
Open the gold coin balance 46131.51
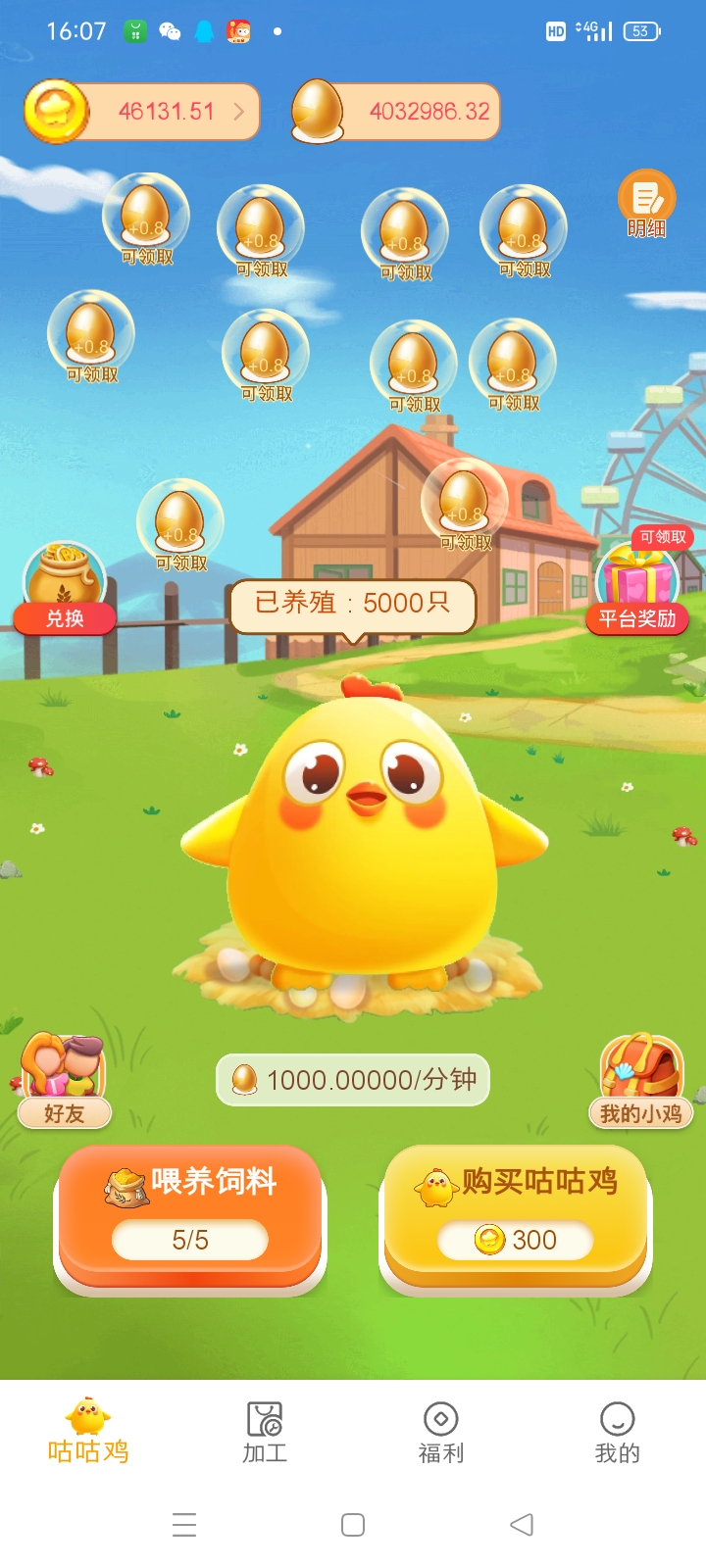(x=143, y=112)
